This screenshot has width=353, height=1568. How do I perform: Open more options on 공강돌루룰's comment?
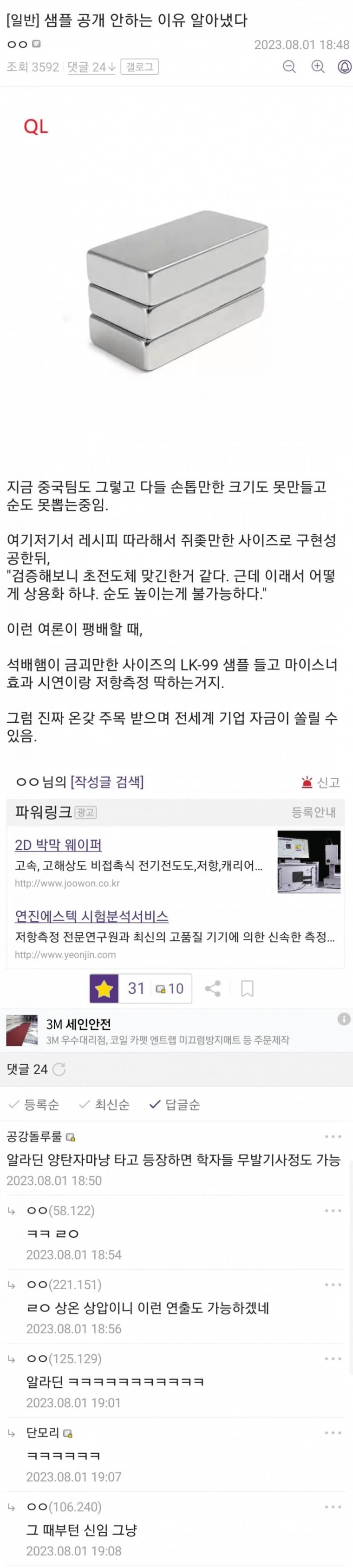pyautogui.click(x=333, y=1136)
